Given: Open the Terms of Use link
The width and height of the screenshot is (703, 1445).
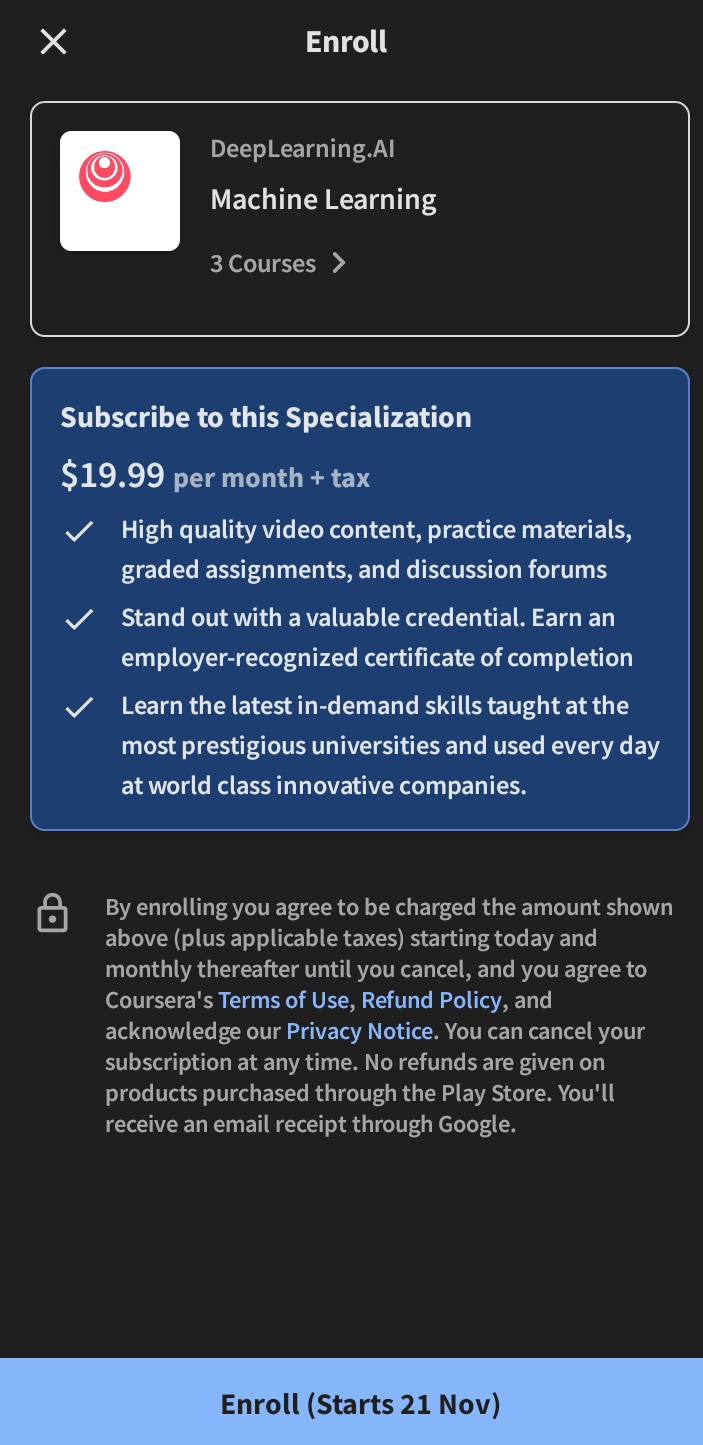Looking at the screenshot, I should (283, 1000).
